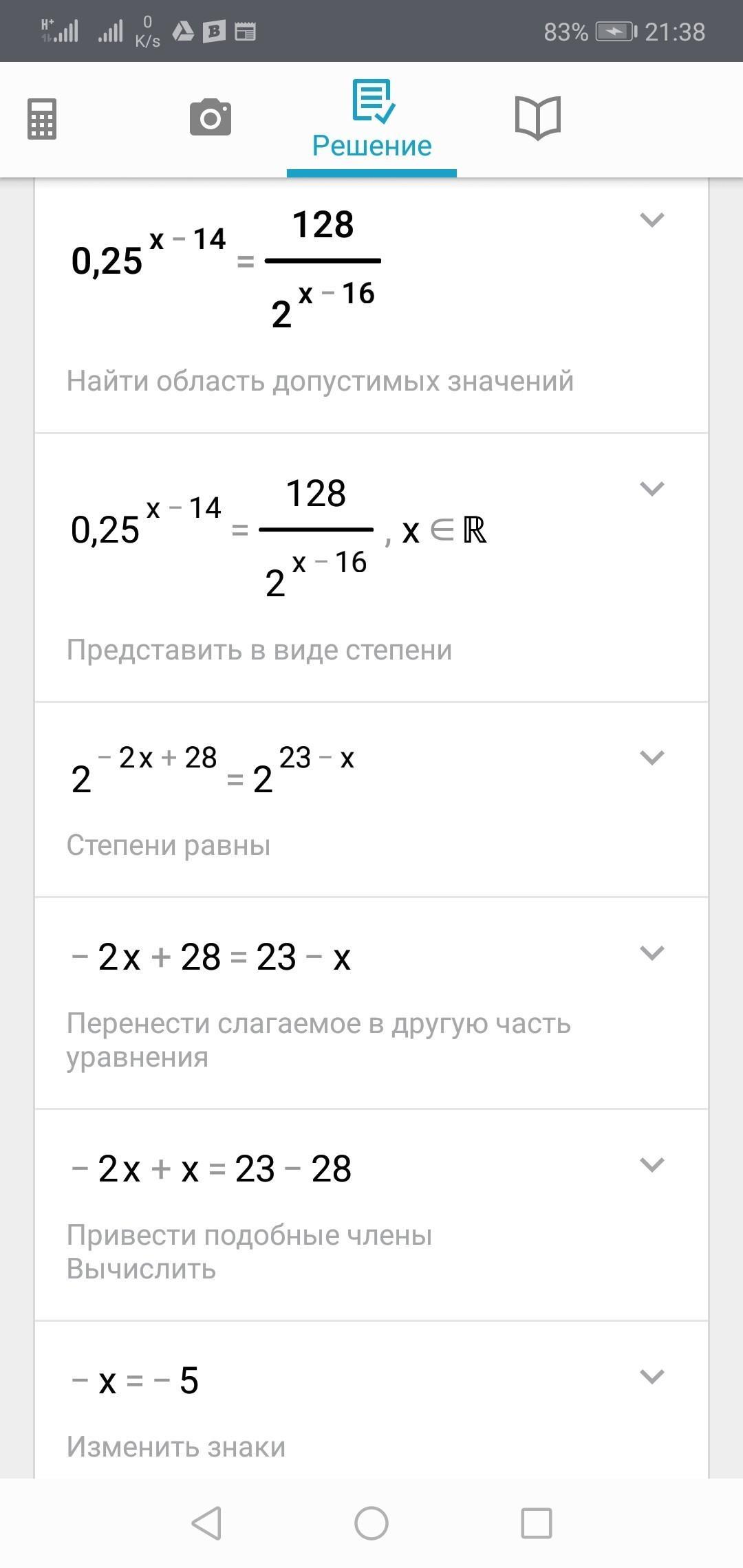Select the Решение tab
Screen dimensions: 743x1568
pos(371,120)
